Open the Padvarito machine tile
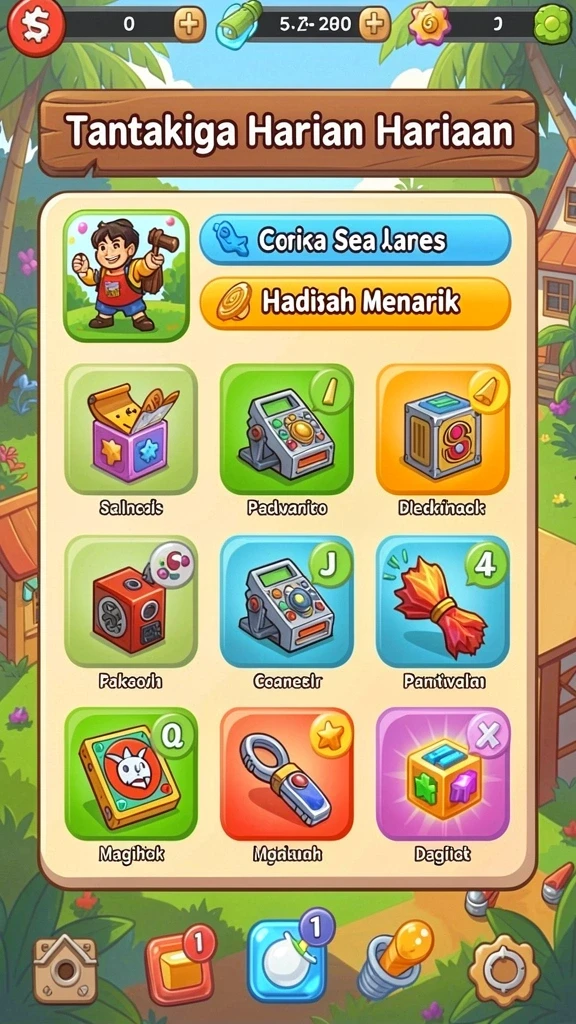This screenshot has width=576, height=1024. [x=287, y=429]
